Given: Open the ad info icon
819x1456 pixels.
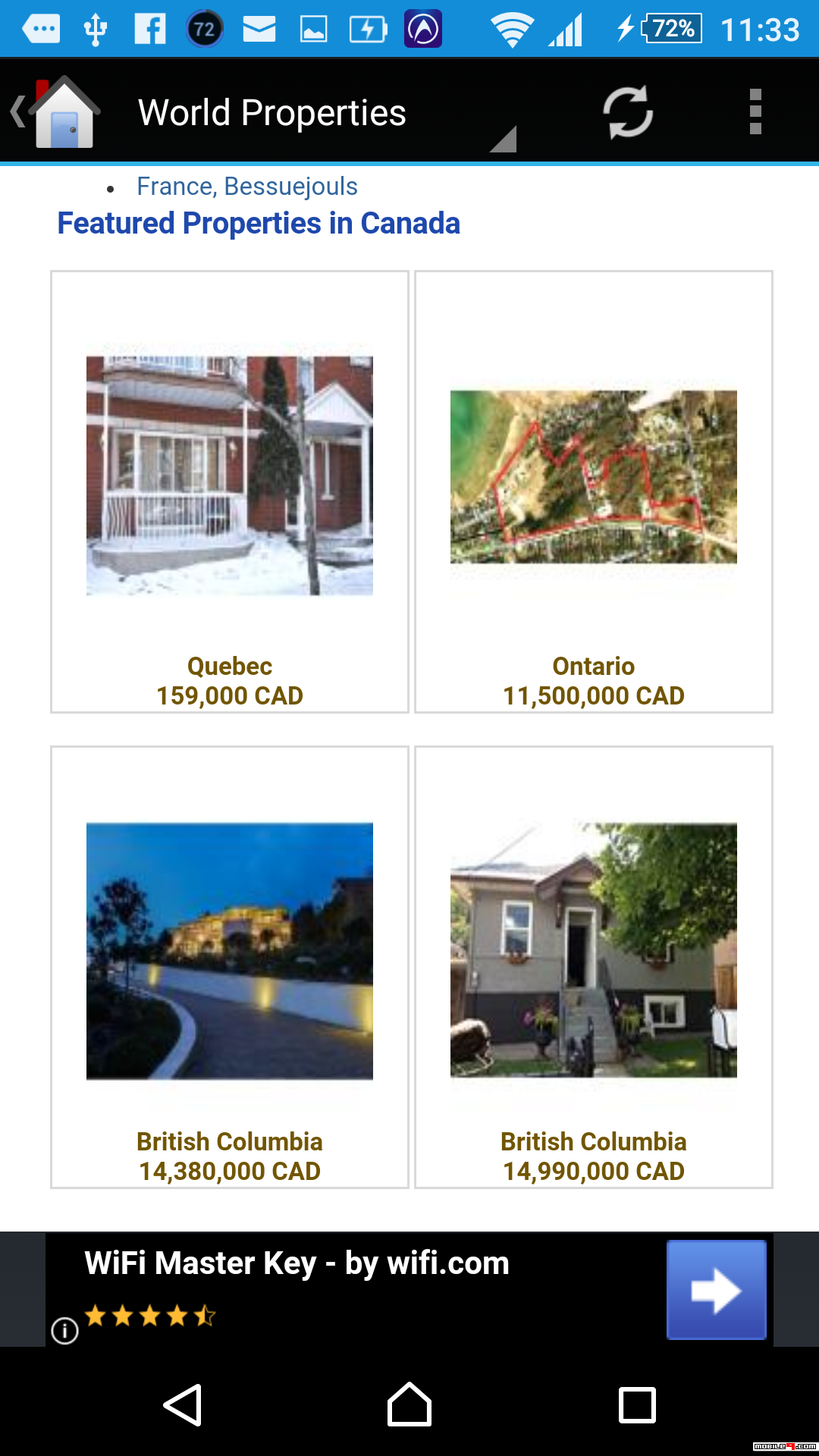Looking at the screenshot, I should pyautogui.click(x=64, y=1330).
